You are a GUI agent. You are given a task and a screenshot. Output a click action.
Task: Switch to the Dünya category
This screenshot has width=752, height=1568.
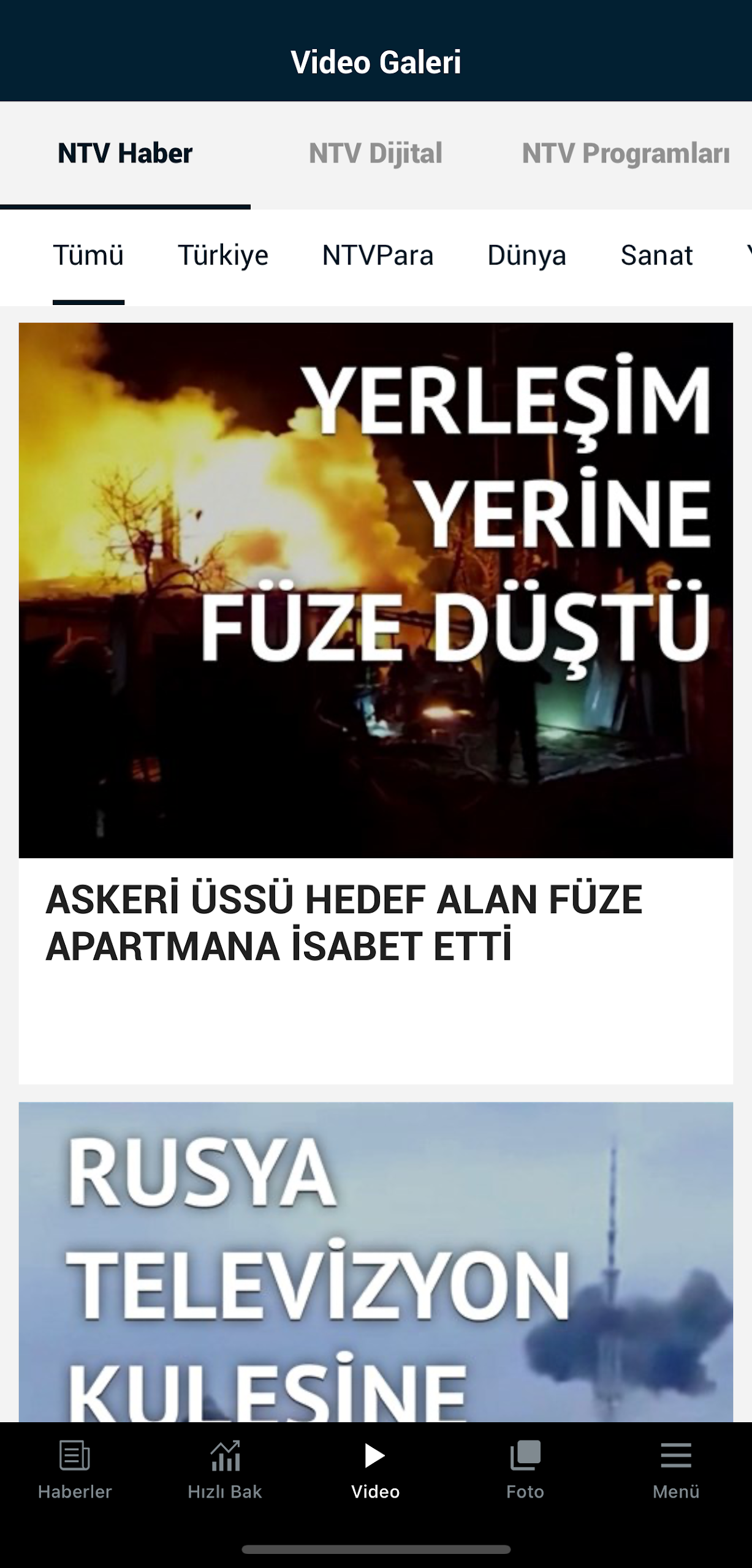pyautogui.click(x=526, y=255)
